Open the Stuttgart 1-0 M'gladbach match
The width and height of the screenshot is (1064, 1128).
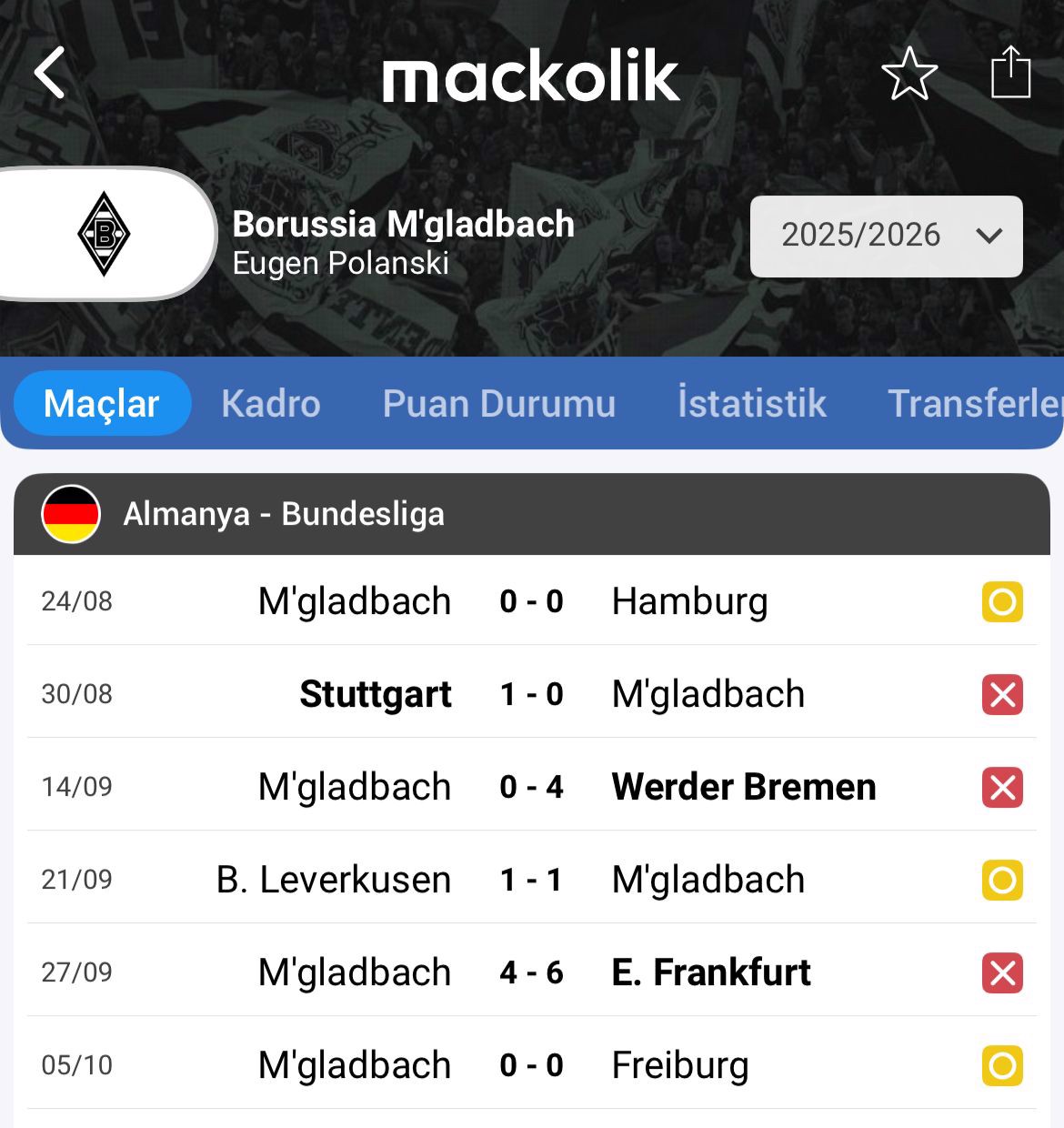click(531, 694)
